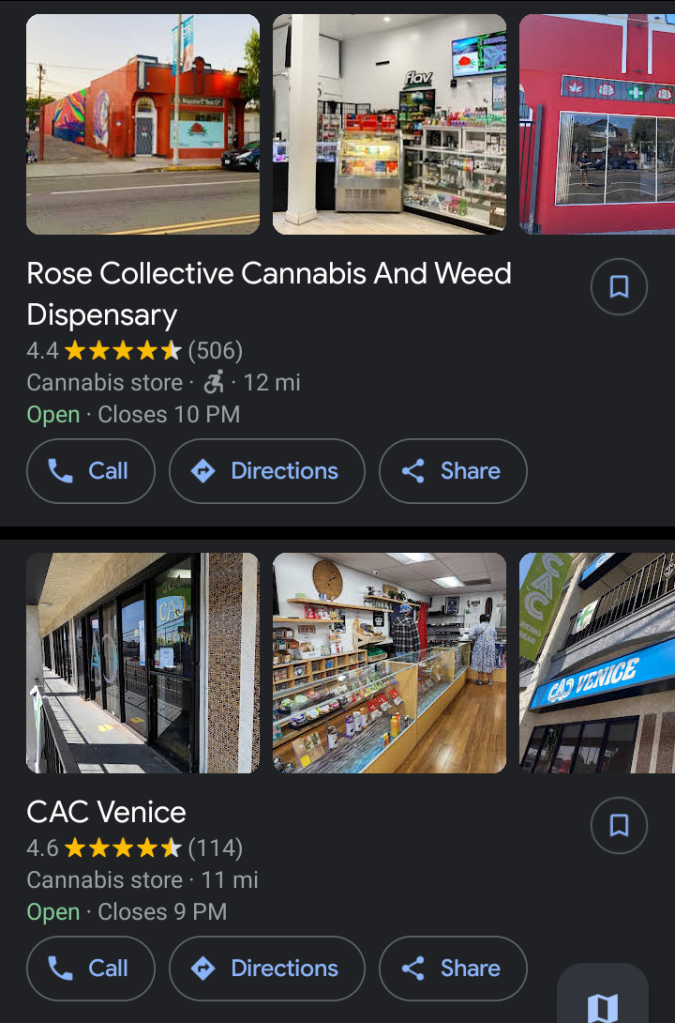Screen dimensions: 675x1023
Task: Open Rose Collective's red building photo
Action: (596, 124)
